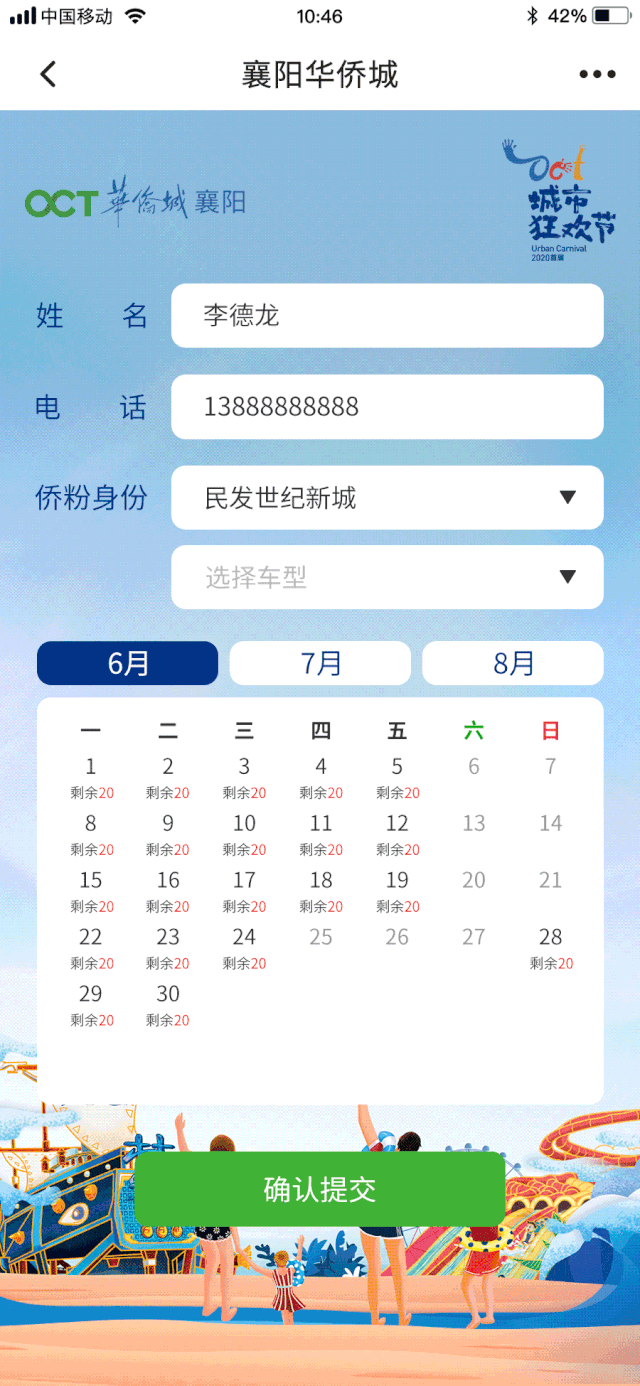The width and height of the screenshot is (640, 1386).
Task: Expand the 侨粉身份 dropdown showing 民发世纪新城
Action: click(x=387, y=498)
